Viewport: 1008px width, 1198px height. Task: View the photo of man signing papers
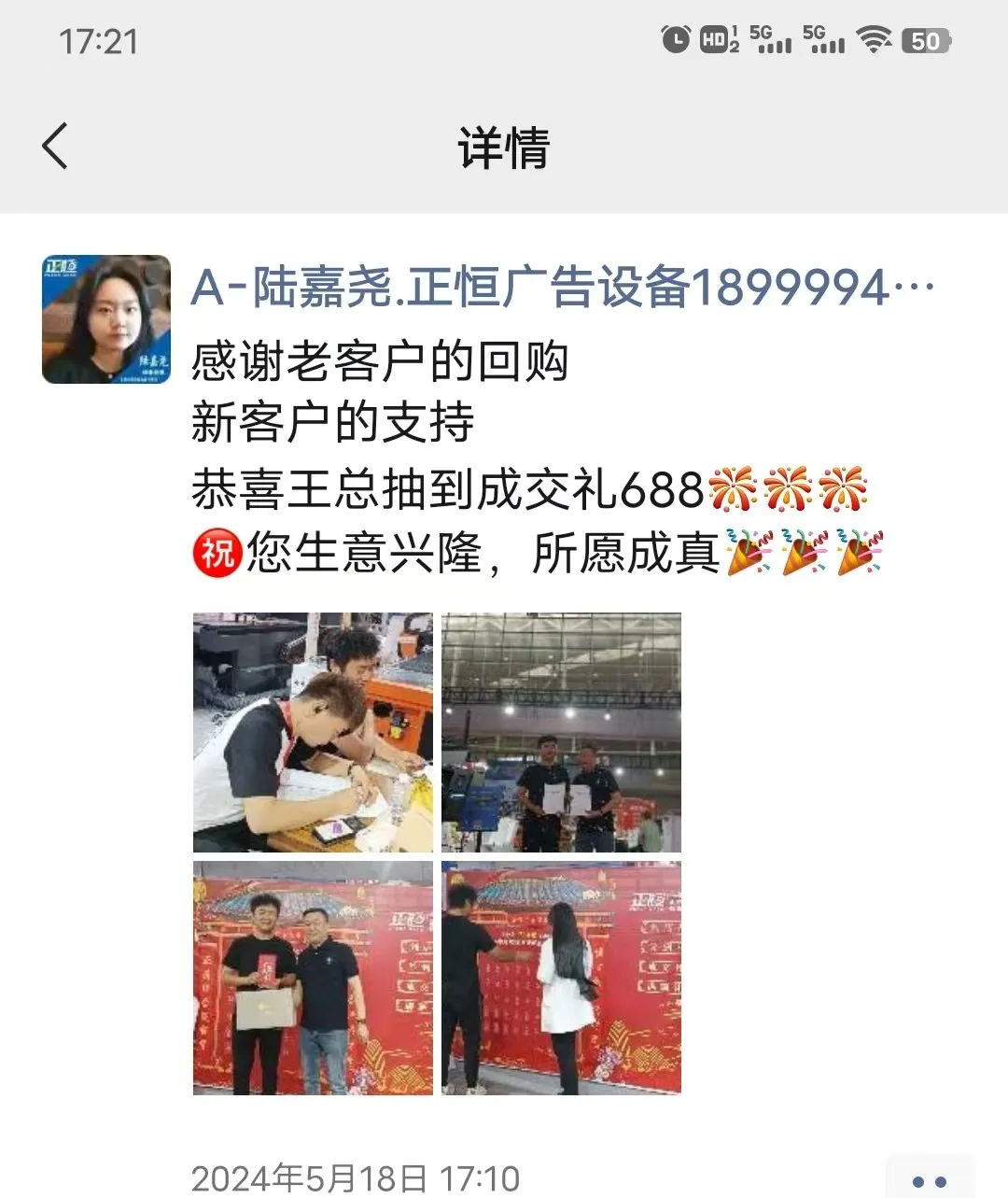pos(313,732)
